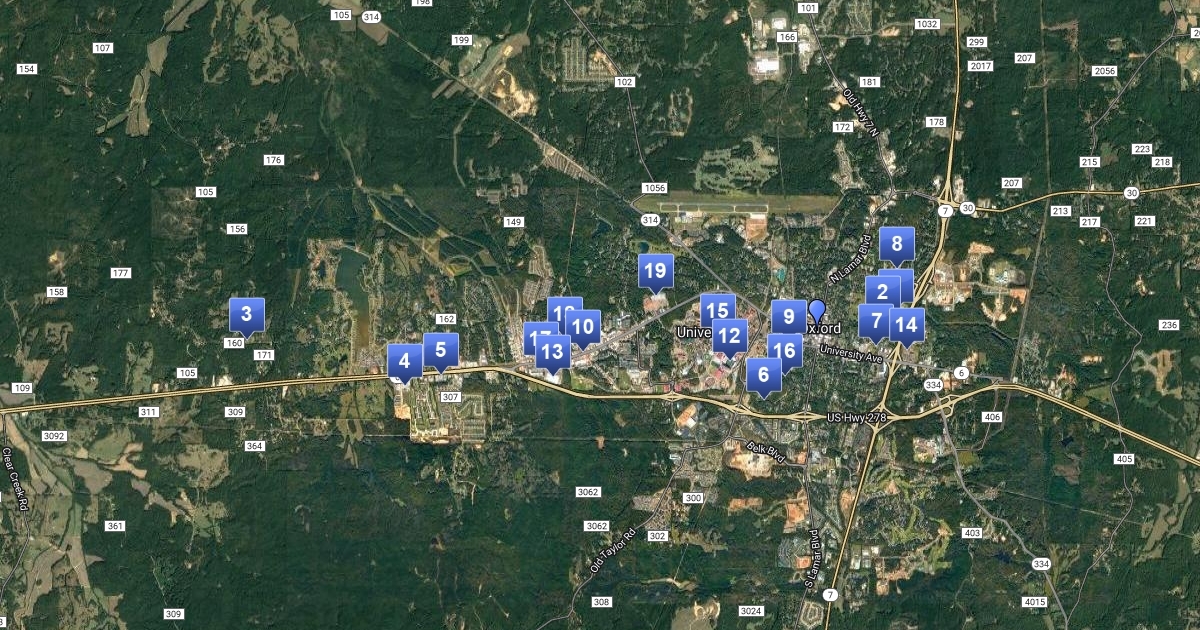Open map pin number 15
This screenshot has height=630, width=1200.
718,309
